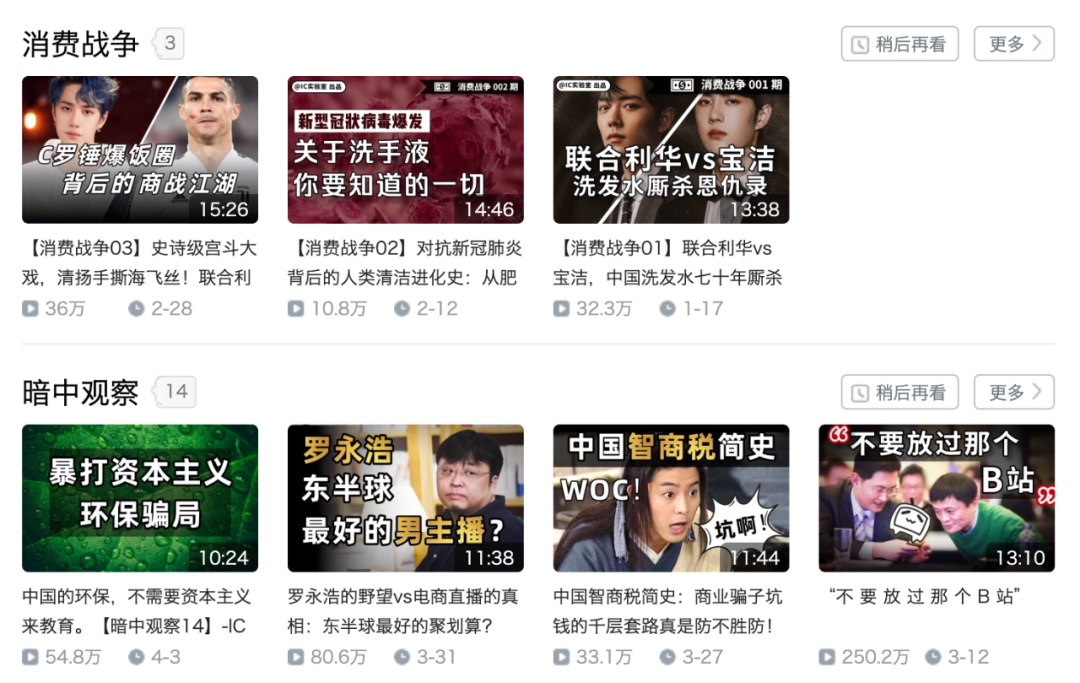Watch the 消费战争01 联合利华vs宝洁 video
The height and width of the screenshot is (683, 1080).
pos(670,150)
